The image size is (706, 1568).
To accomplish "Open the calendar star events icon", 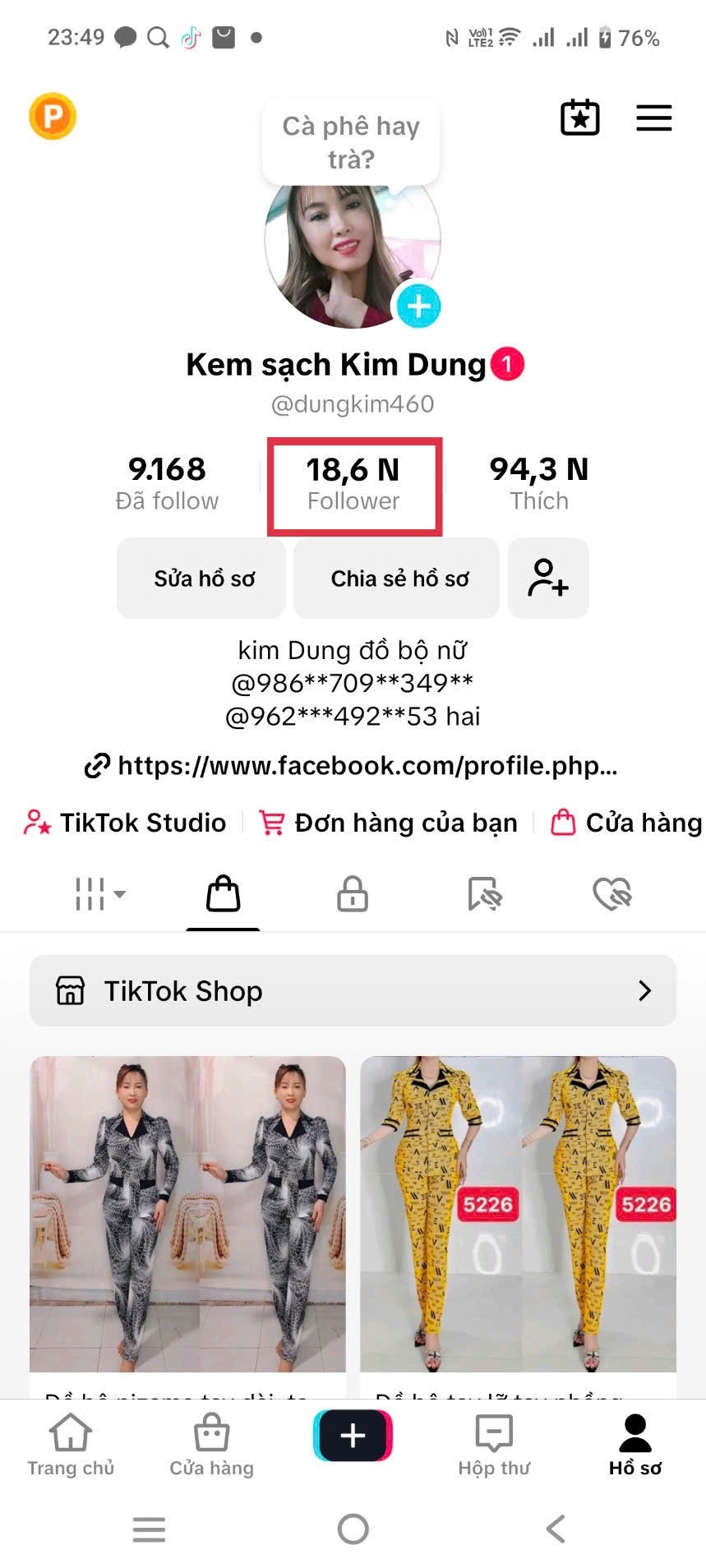I will (579, 118).
